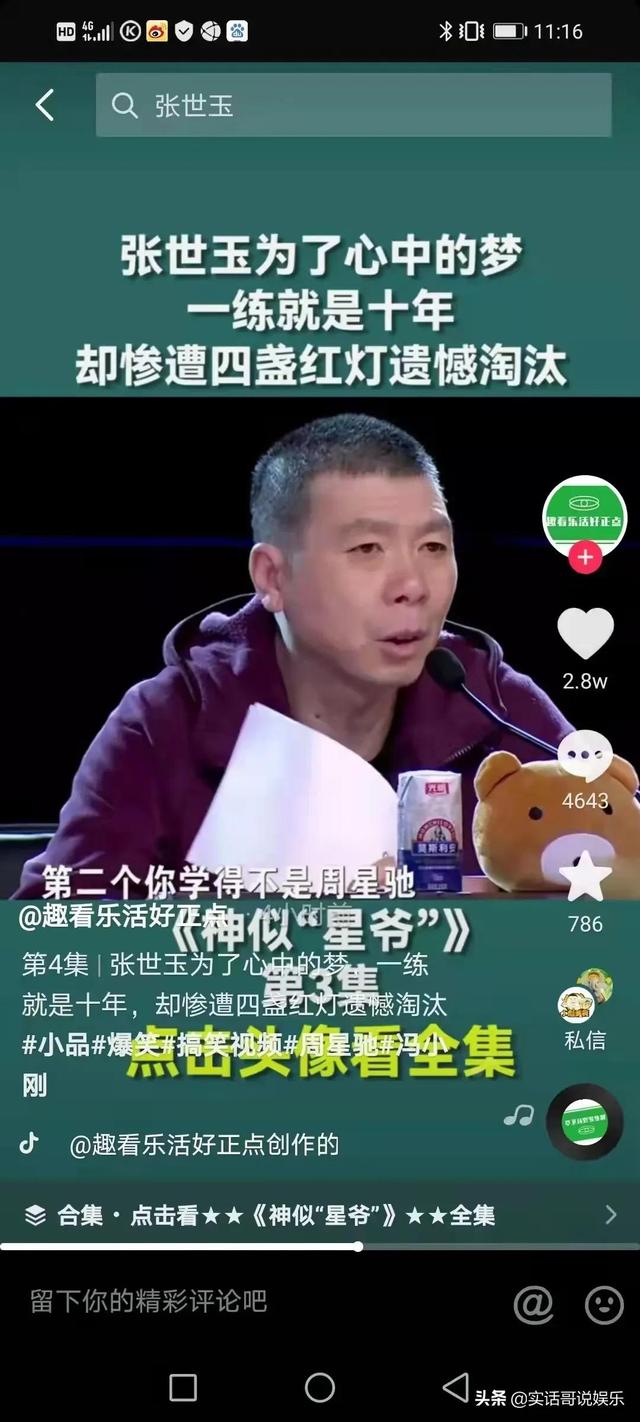The width and height of the screenshot is (640, 1422).
Task: Open the 趣看乐活好正点 creator avatar
Action: click(x=585, y=516)
